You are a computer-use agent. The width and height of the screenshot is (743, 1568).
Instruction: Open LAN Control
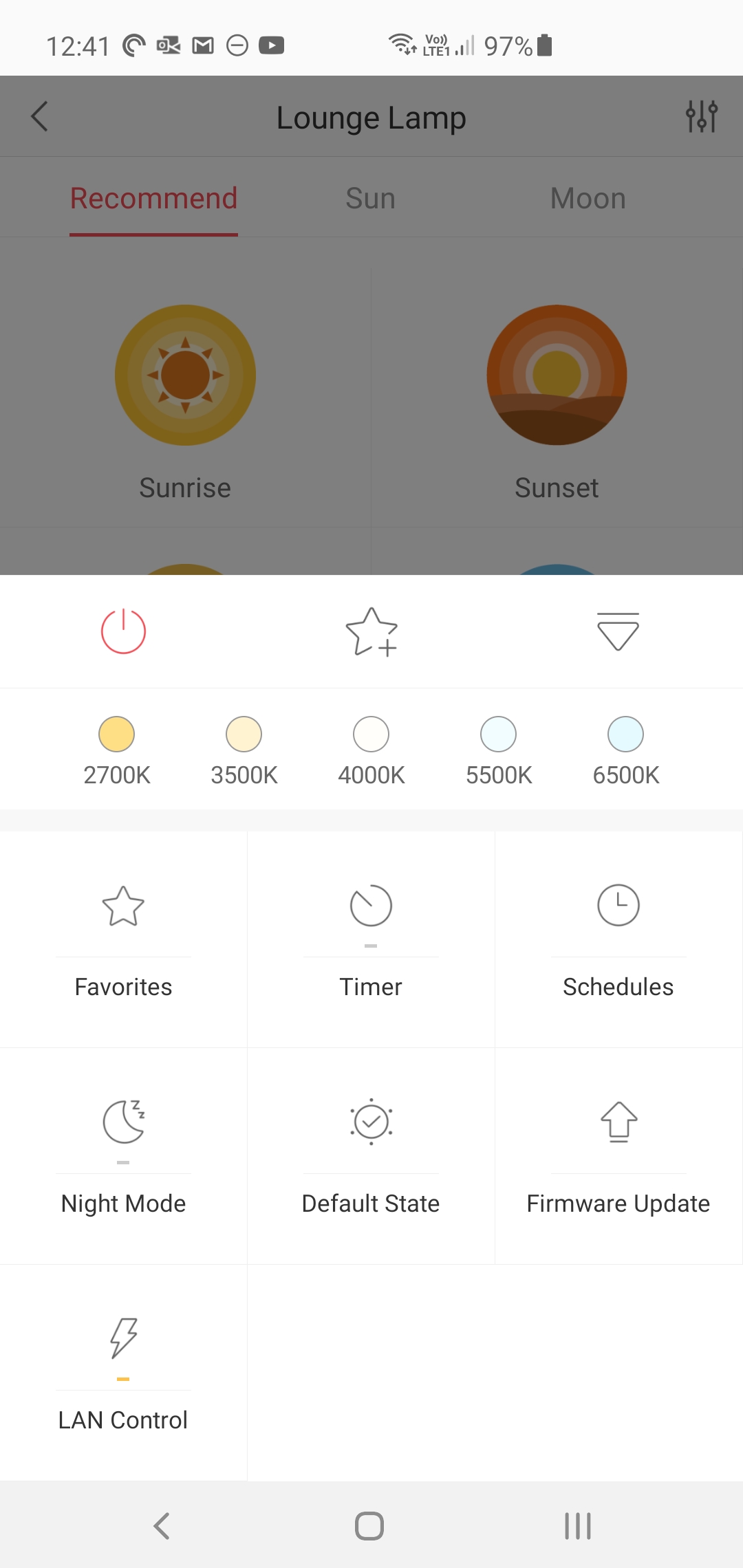click(x=123, y=1373)
